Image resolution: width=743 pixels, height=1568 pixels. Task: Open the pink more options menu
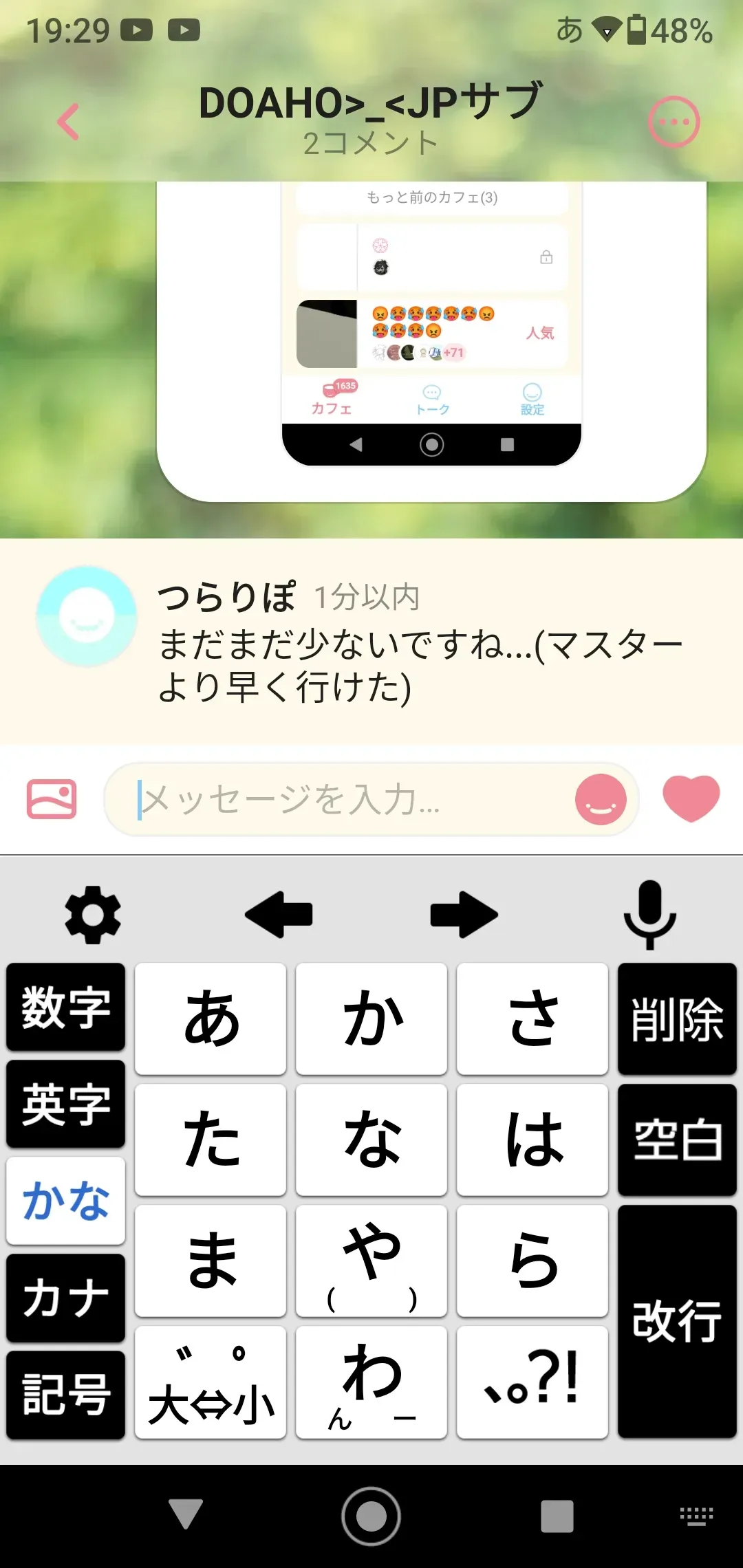[x=674, y=122]
